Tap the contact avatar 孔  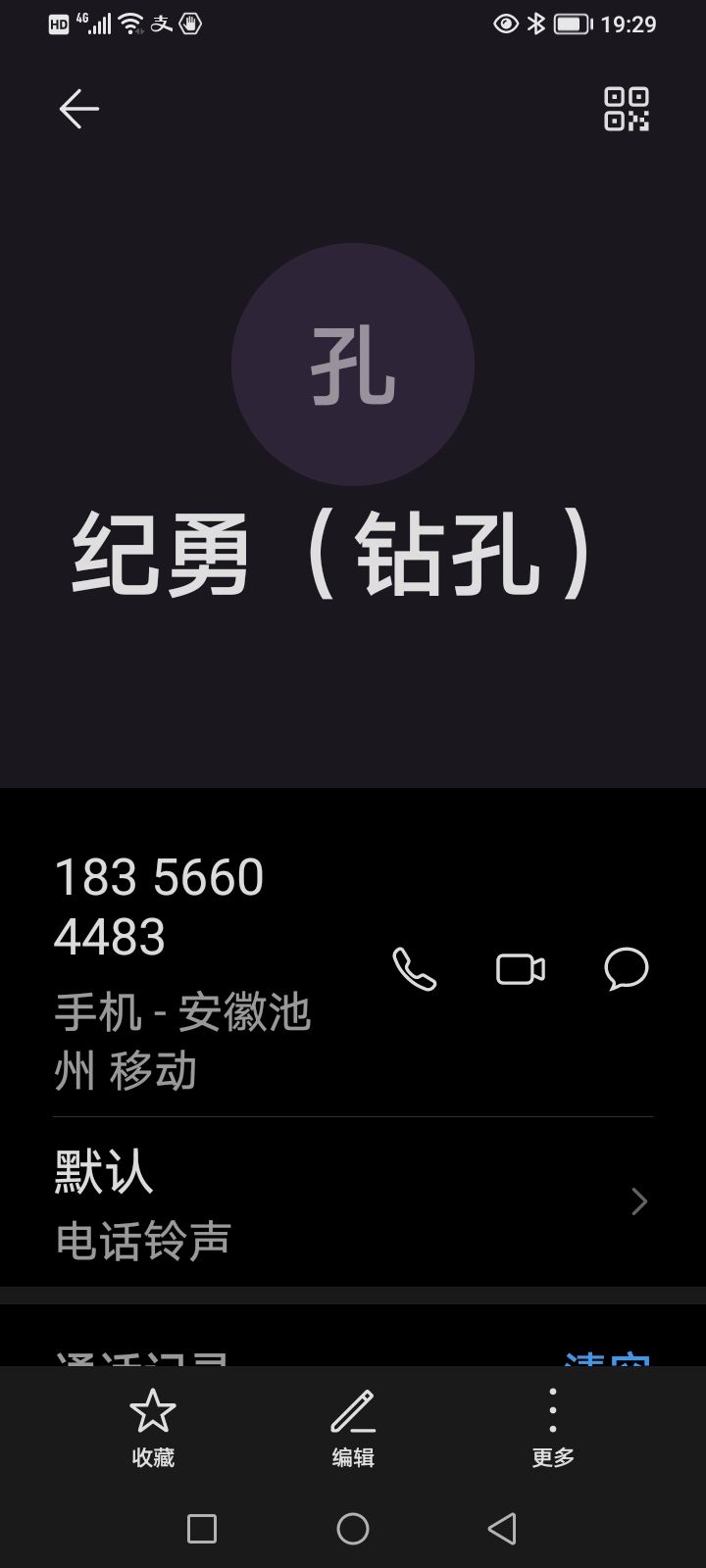tap(353, 365)
